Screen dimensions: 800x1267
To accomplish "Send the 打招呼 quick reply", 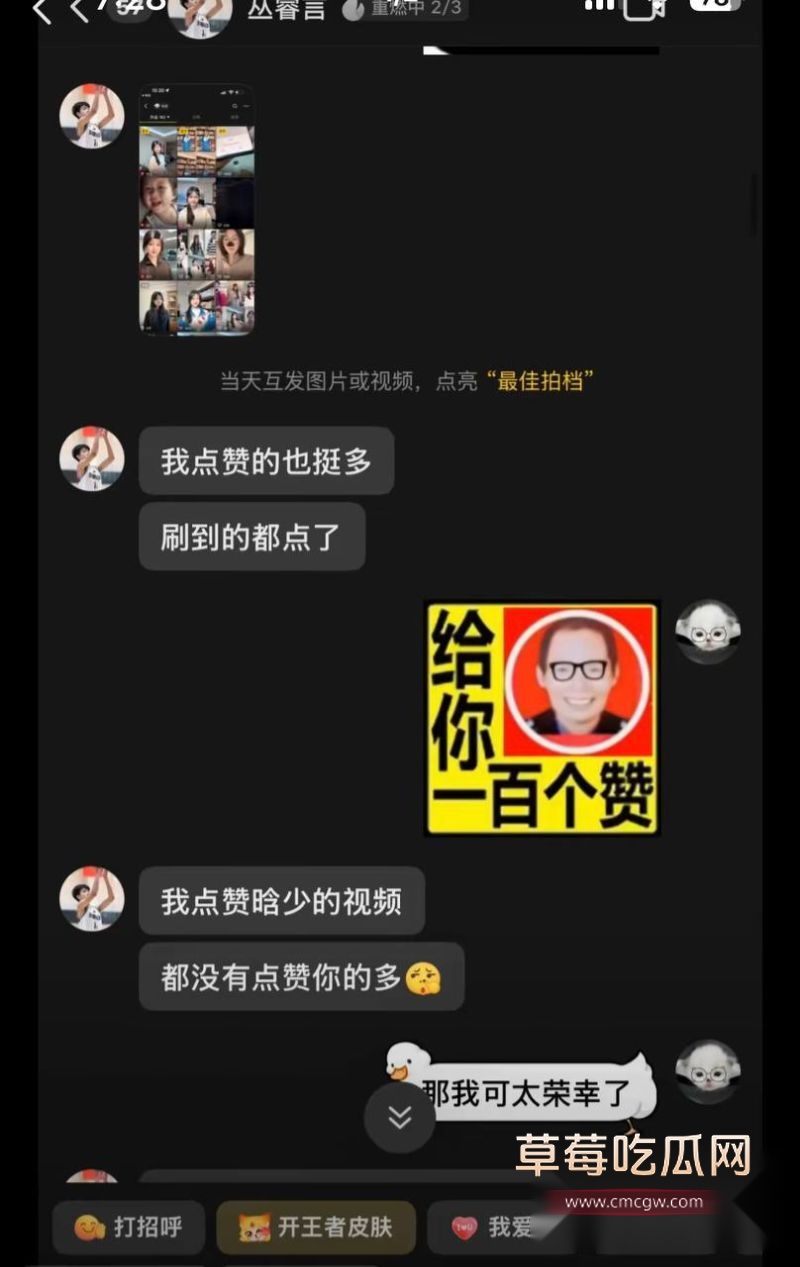I will click(128, 1228).
